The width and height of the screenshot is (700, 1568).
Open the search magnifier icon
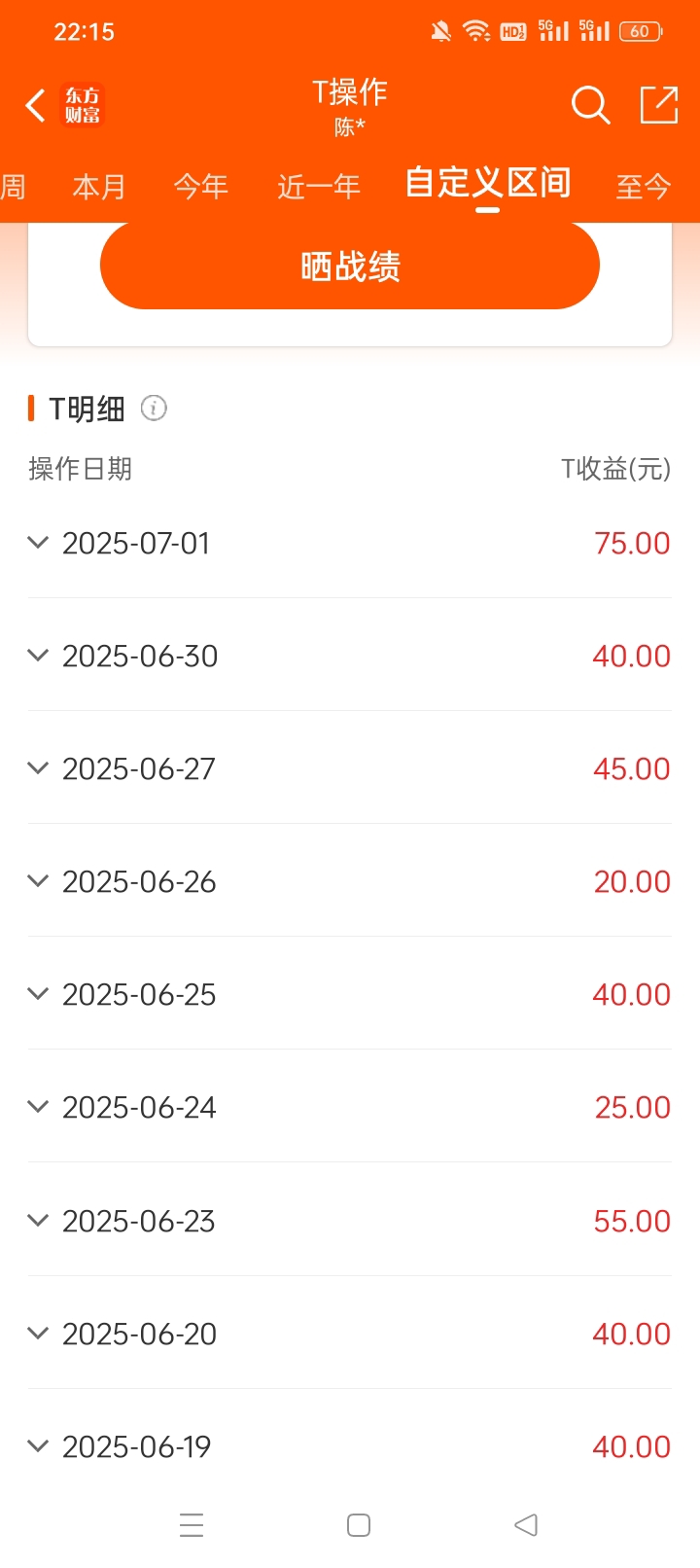pyautogui.click(x=590, y=105)
